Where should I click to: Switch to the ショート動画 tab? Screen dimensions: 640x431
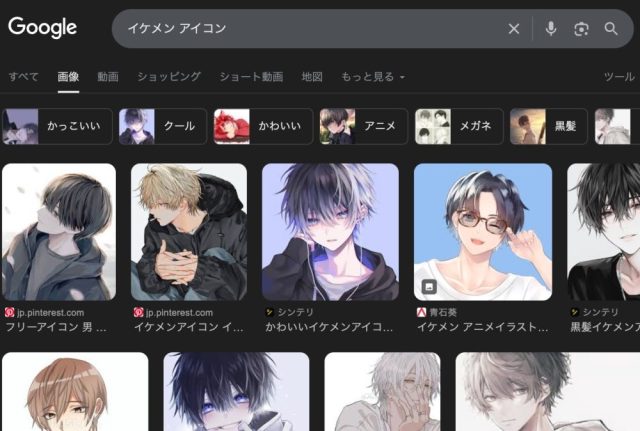251,77
